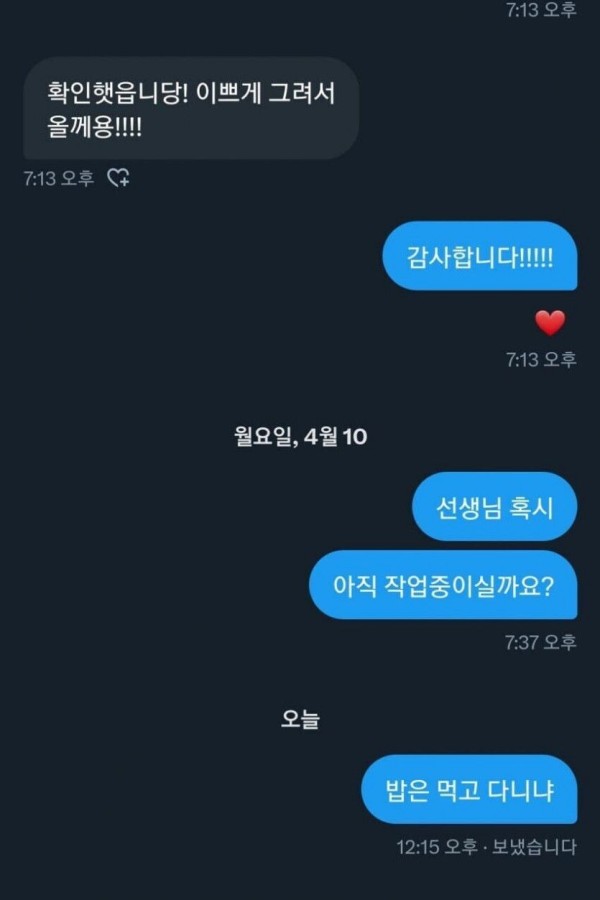Select the 아직 작업중이실까요? message bubble
The height and width of the screenshot is (900, 600).
coord(442,584)
